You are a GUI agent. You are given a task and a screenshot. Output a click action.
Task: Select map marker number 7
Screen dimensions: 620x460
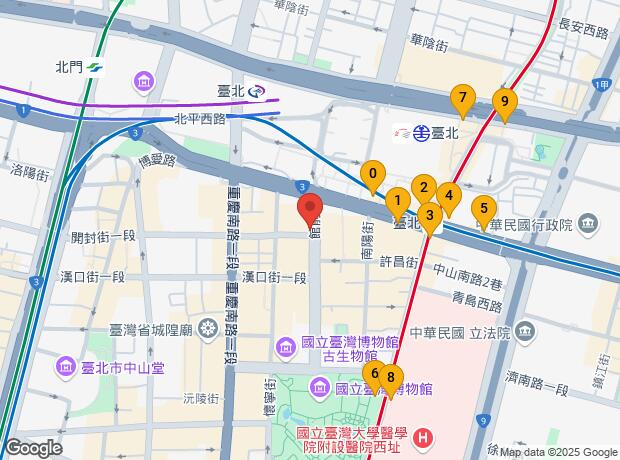pyautogui.click(x=461, y=99)
